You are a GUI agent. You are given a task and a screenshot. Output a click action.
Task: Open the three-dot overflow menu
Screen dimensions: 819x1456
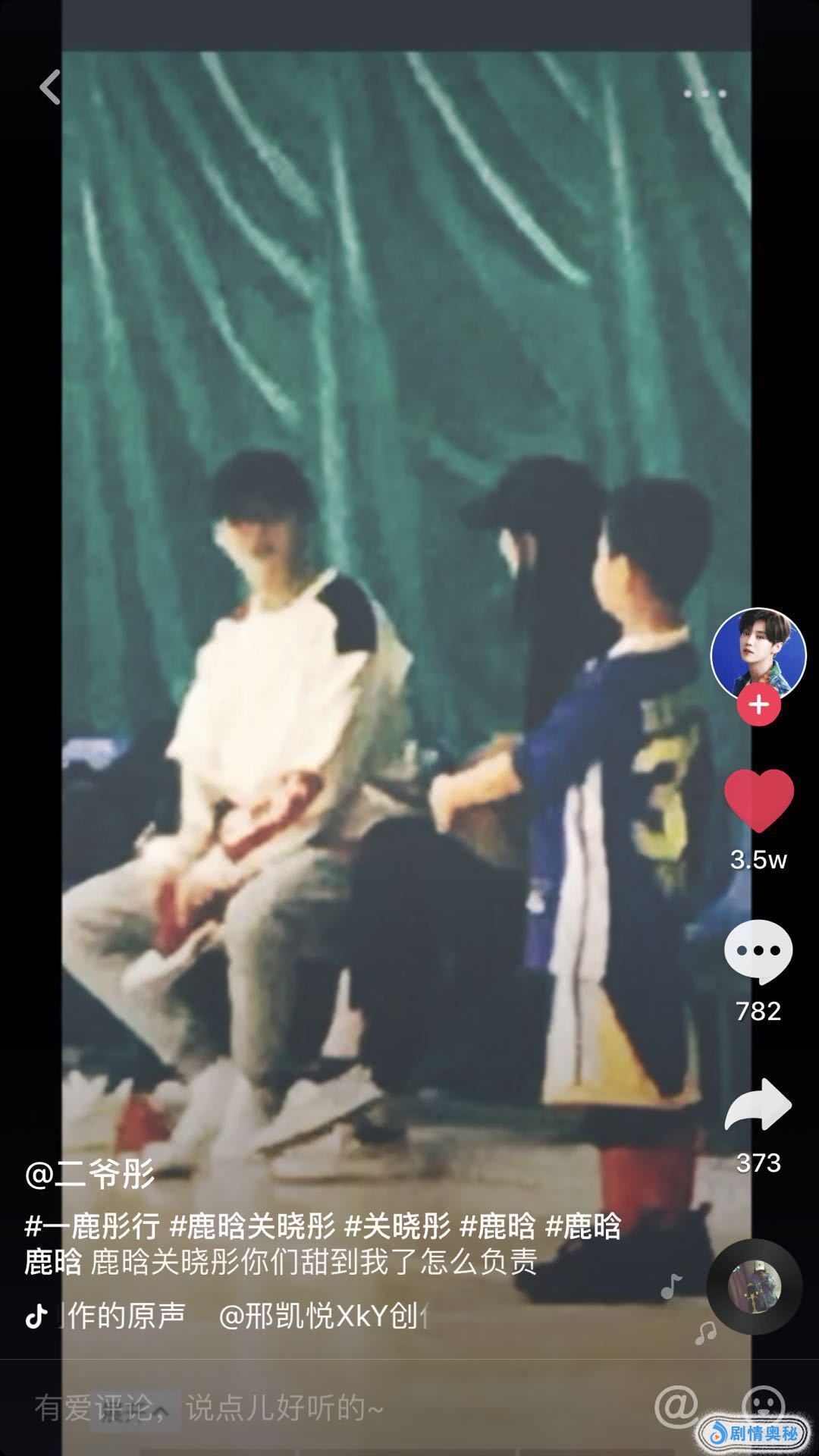704,93
